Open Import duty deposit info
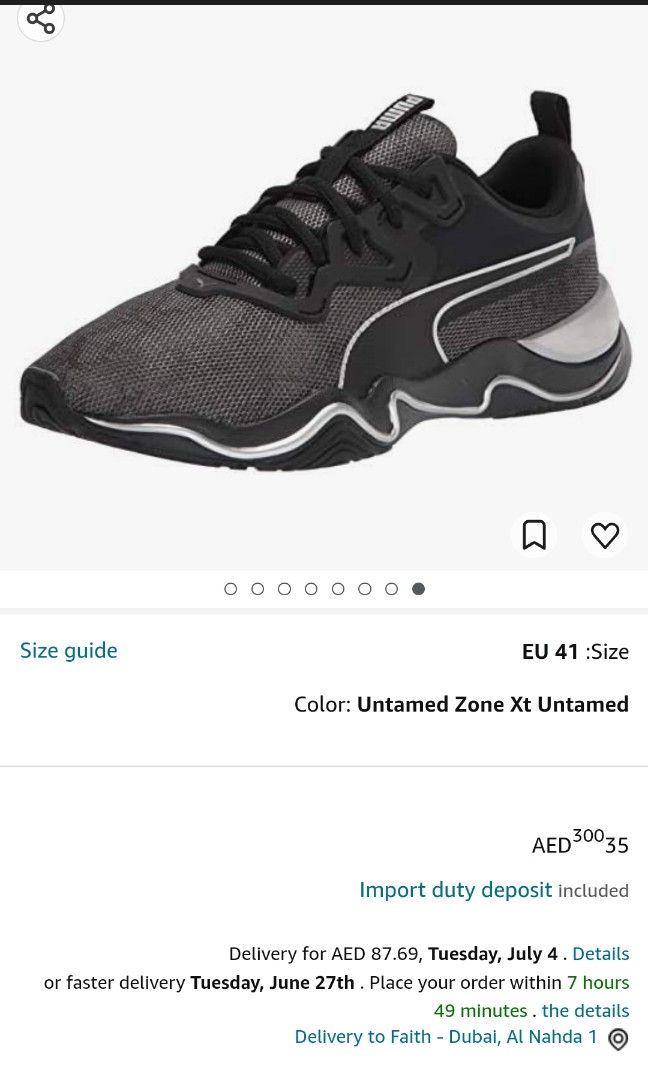 pyautogui.click(x=455, y=890)
